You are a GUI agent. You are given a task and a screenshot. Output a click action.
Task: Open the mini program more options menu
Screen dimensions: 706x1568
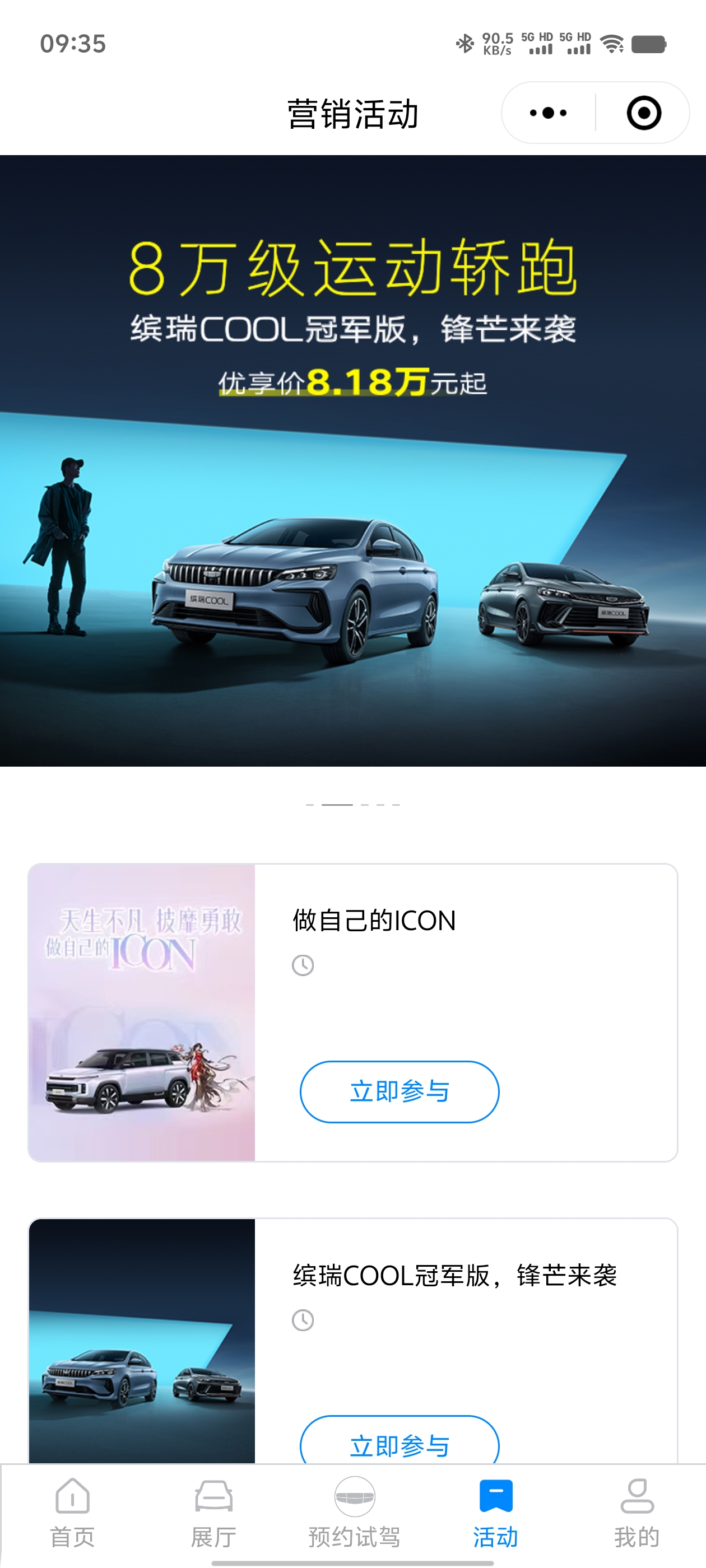(x=547, y=113)
